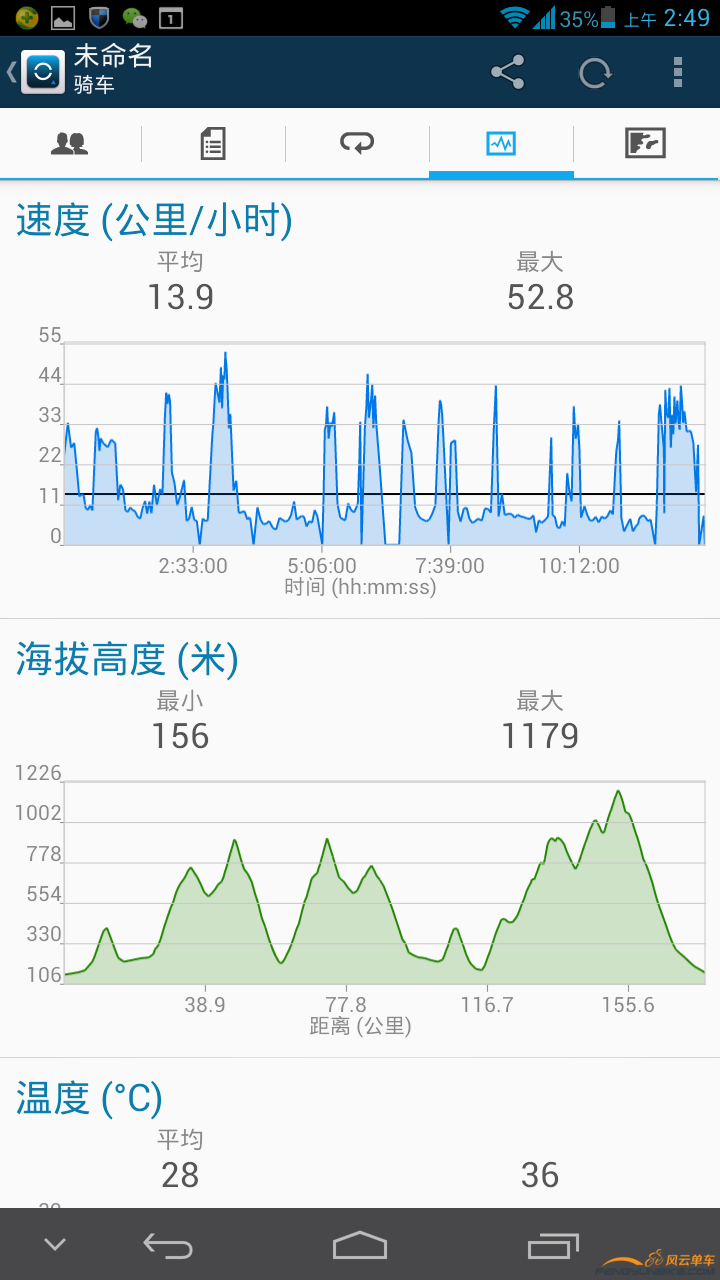The image size is (720, 1280).
Task: Hide the navigation bar with the down chevron
Action: coord(55,1245)
